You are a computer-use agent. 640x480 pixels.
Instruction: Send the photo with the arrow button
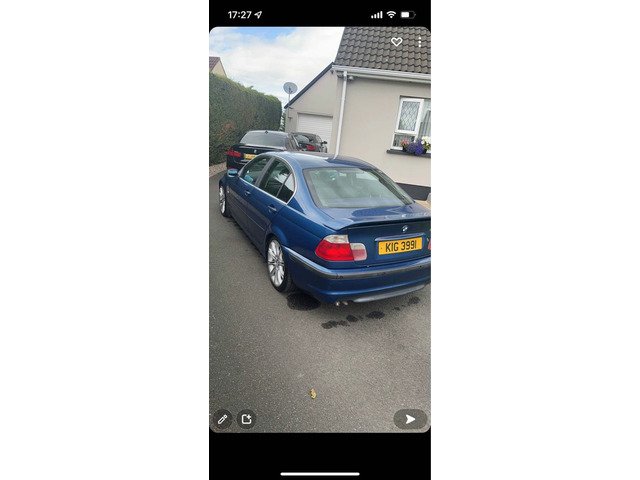tap(409, 419)
